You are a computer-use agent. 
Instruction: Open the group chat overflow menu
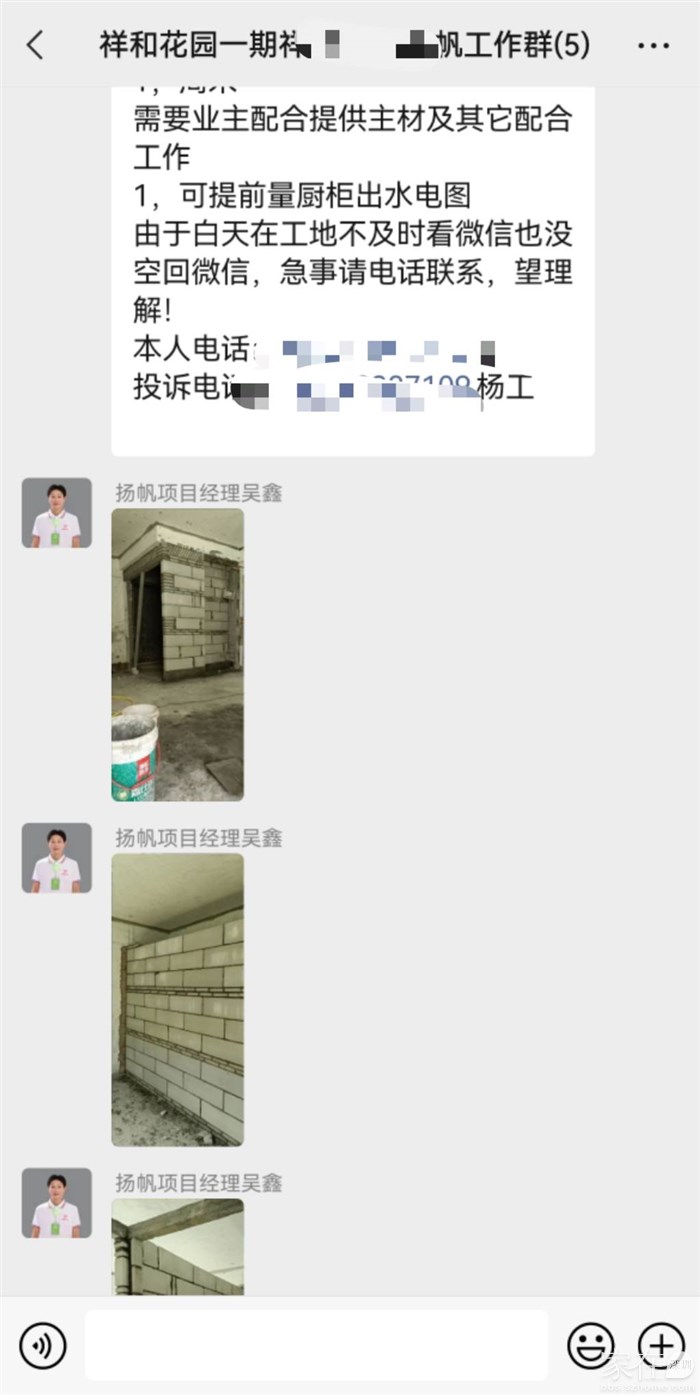click(x=653, y=46)
